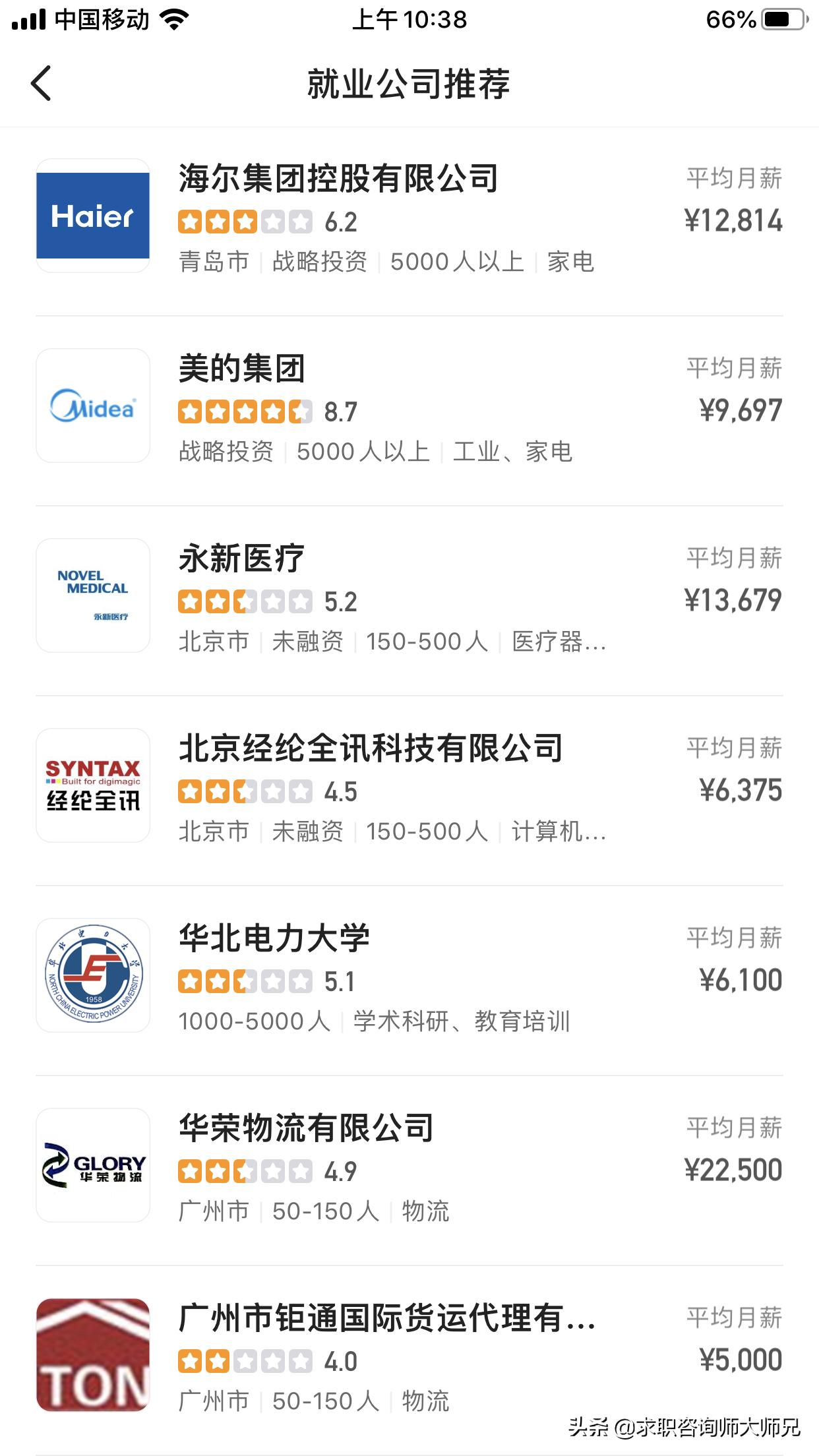
Task: Tap the Haier company logo
Action: click(x=92, y=214)
